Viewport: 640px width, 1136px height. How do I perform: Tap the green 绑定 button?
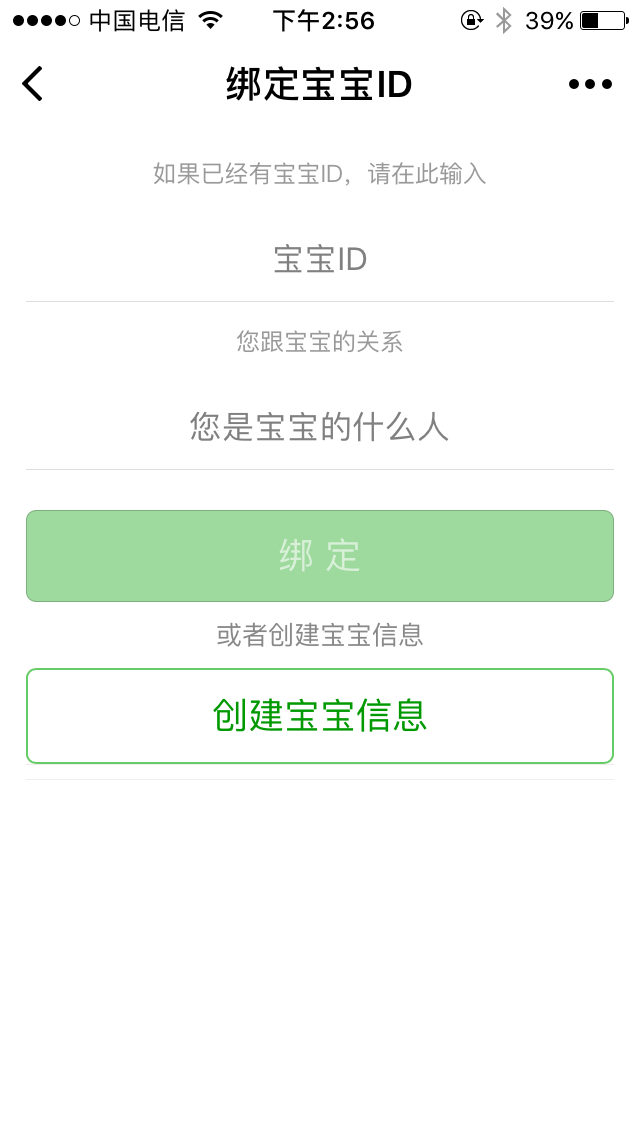click(x=320, y=556)
